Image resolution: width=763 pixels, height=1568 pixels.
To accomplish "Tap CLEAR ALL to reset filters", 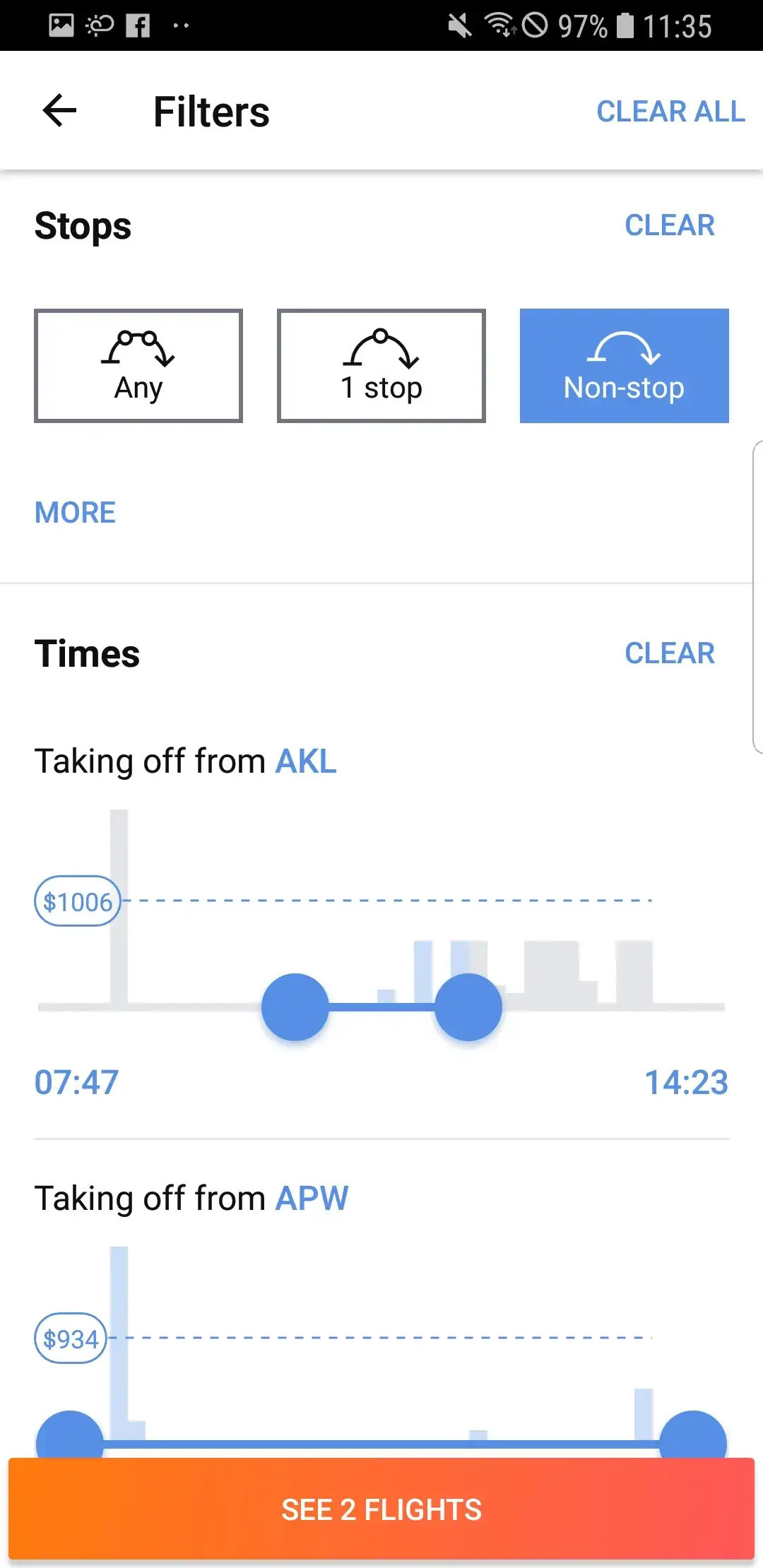I will click(670, 112).
